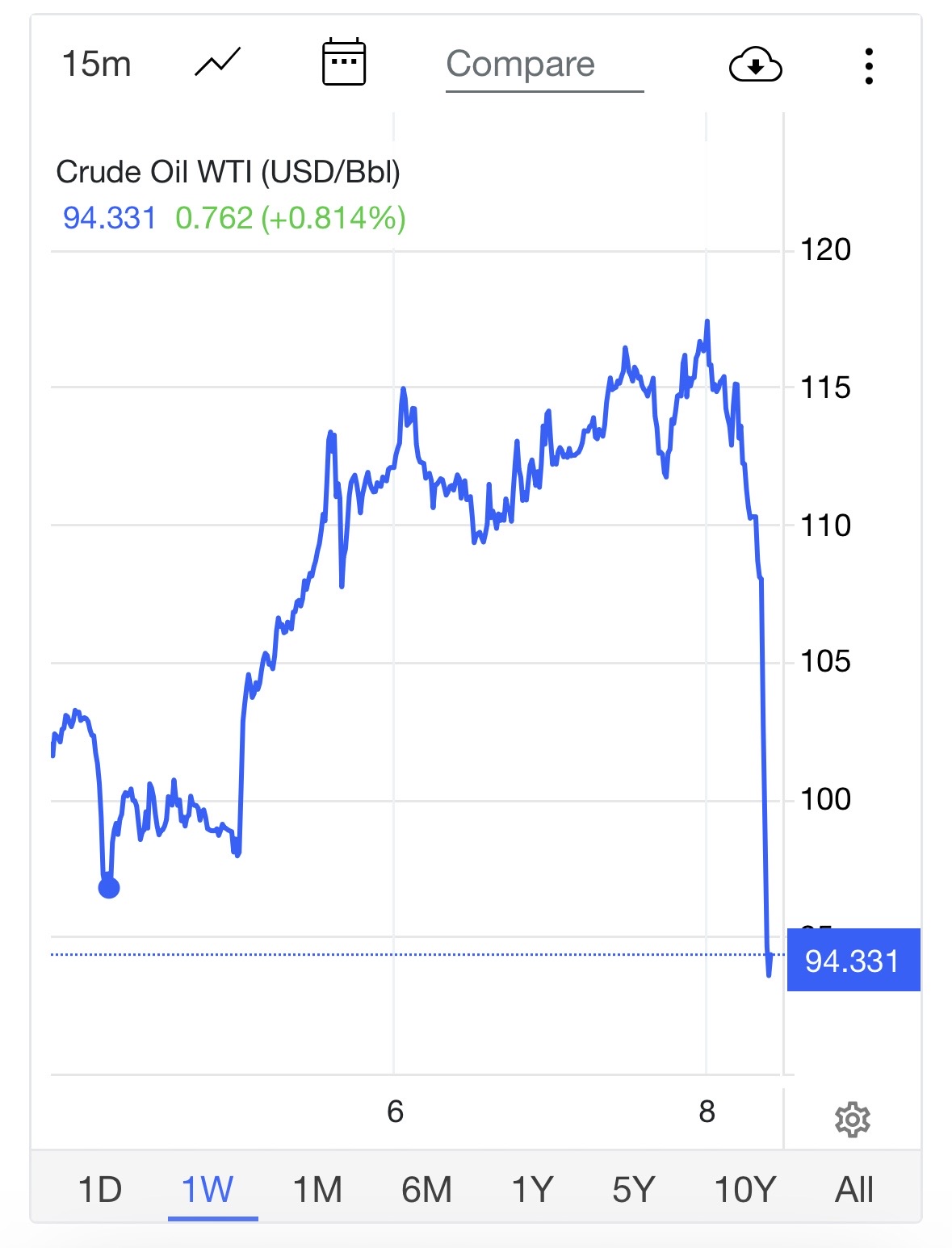The image size is (952, 1248).
Task: Switch to the 5Y range
Action: click(x=634, y=1190)
